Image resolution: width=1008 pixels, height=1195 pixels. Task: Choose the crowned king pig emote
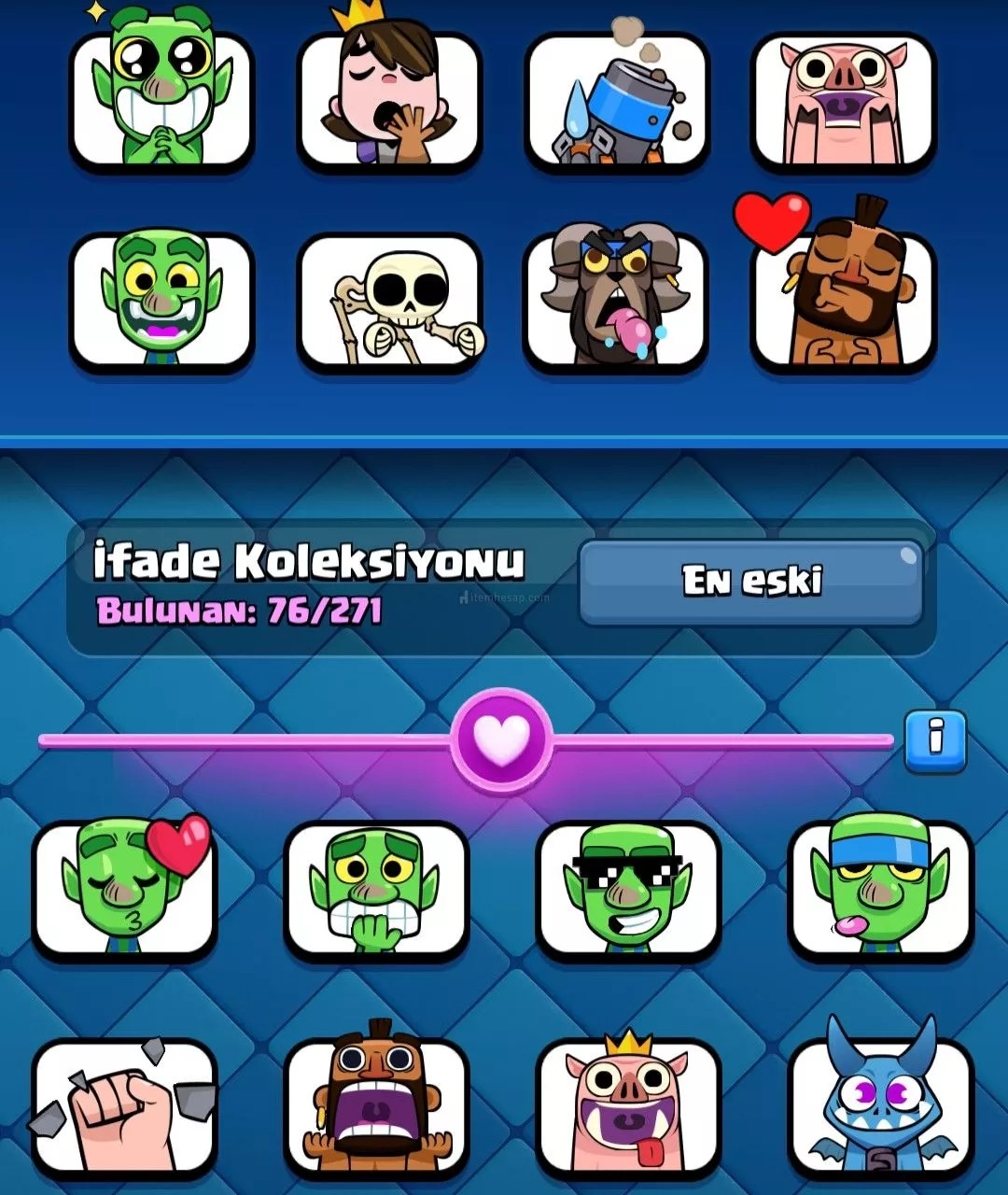[x=628, y=1109]
